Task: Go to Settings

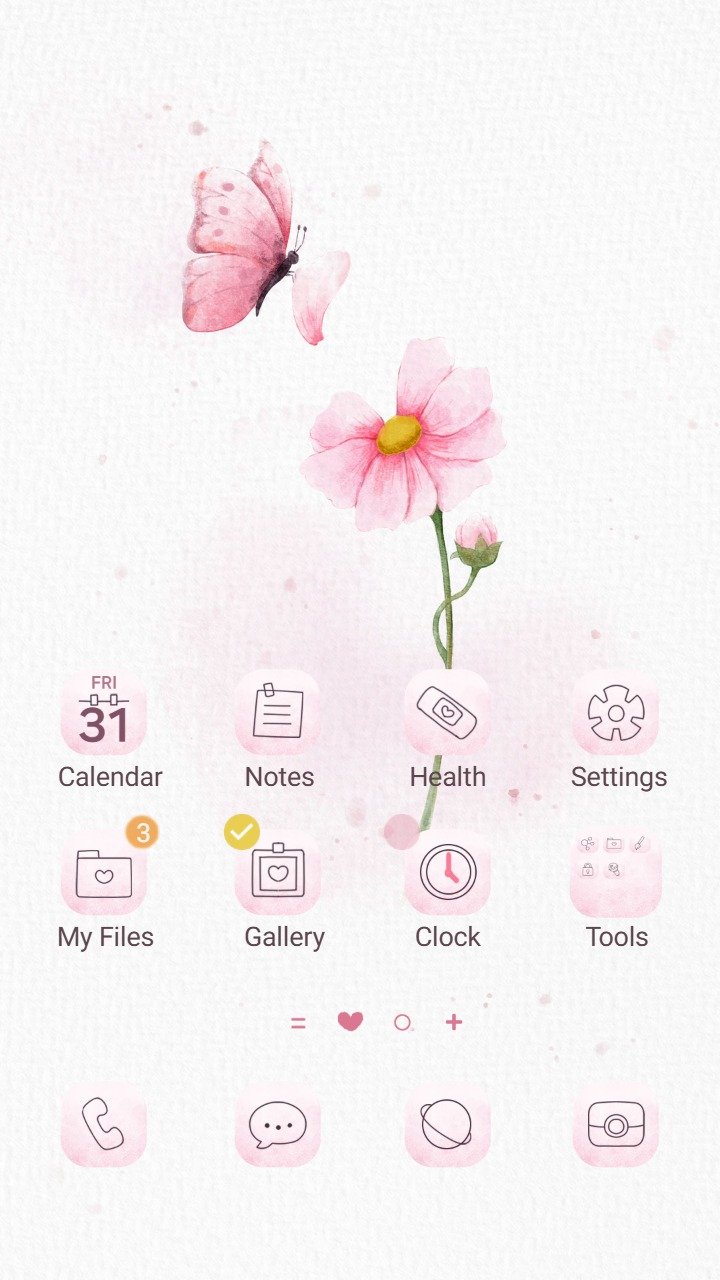Action: click(x=616, y=713)
